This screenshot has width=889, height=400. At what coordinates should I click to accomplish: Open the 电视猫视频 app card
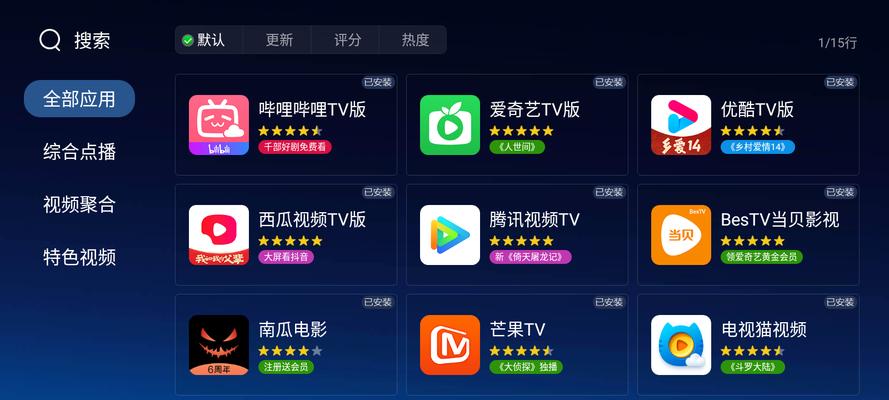point(747,345)
